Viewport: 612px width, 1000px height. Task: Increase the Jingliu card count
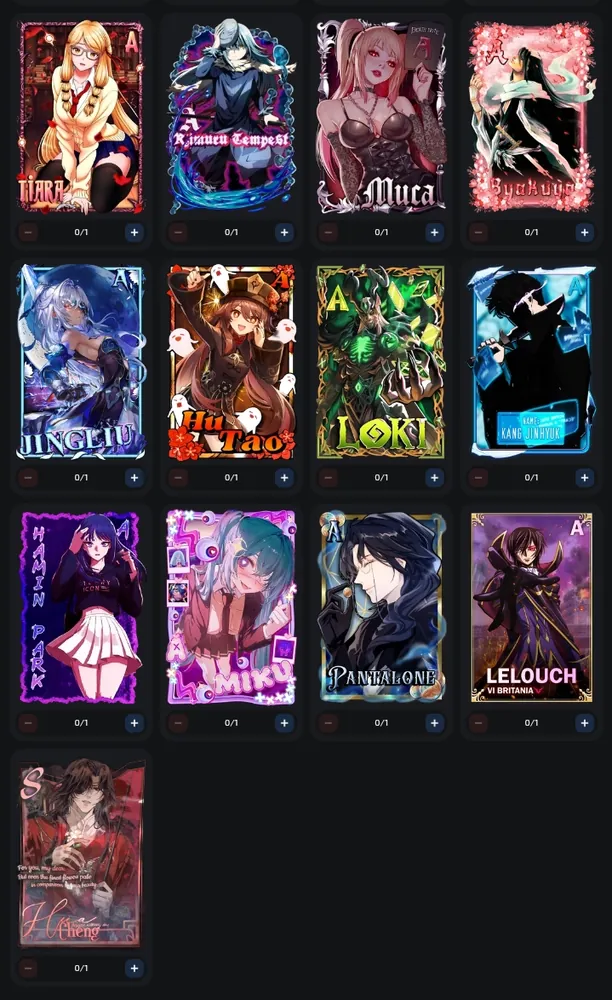pos(134,477)
